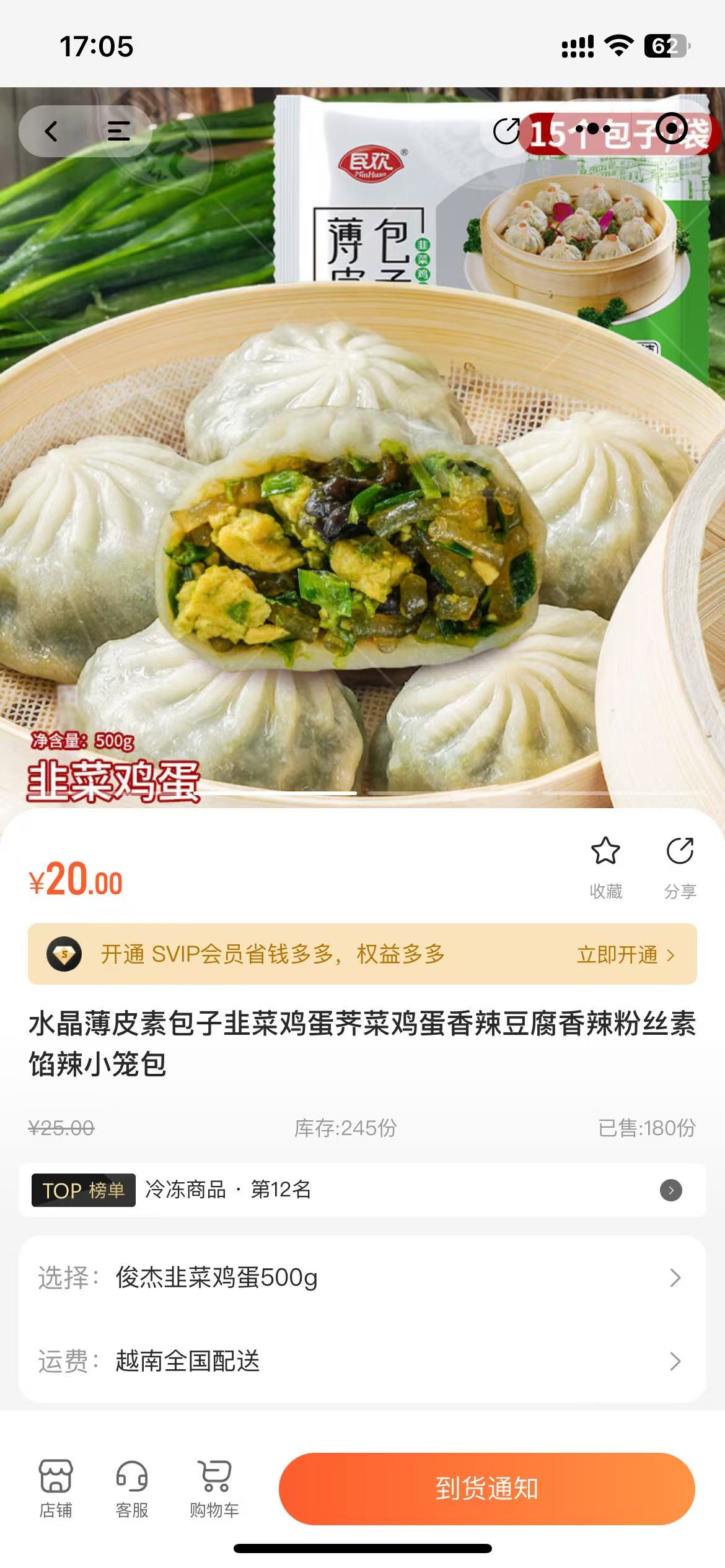725x1568 pixels.
Task: Open the menu icon beside back arrow
Action: point(118,131)
